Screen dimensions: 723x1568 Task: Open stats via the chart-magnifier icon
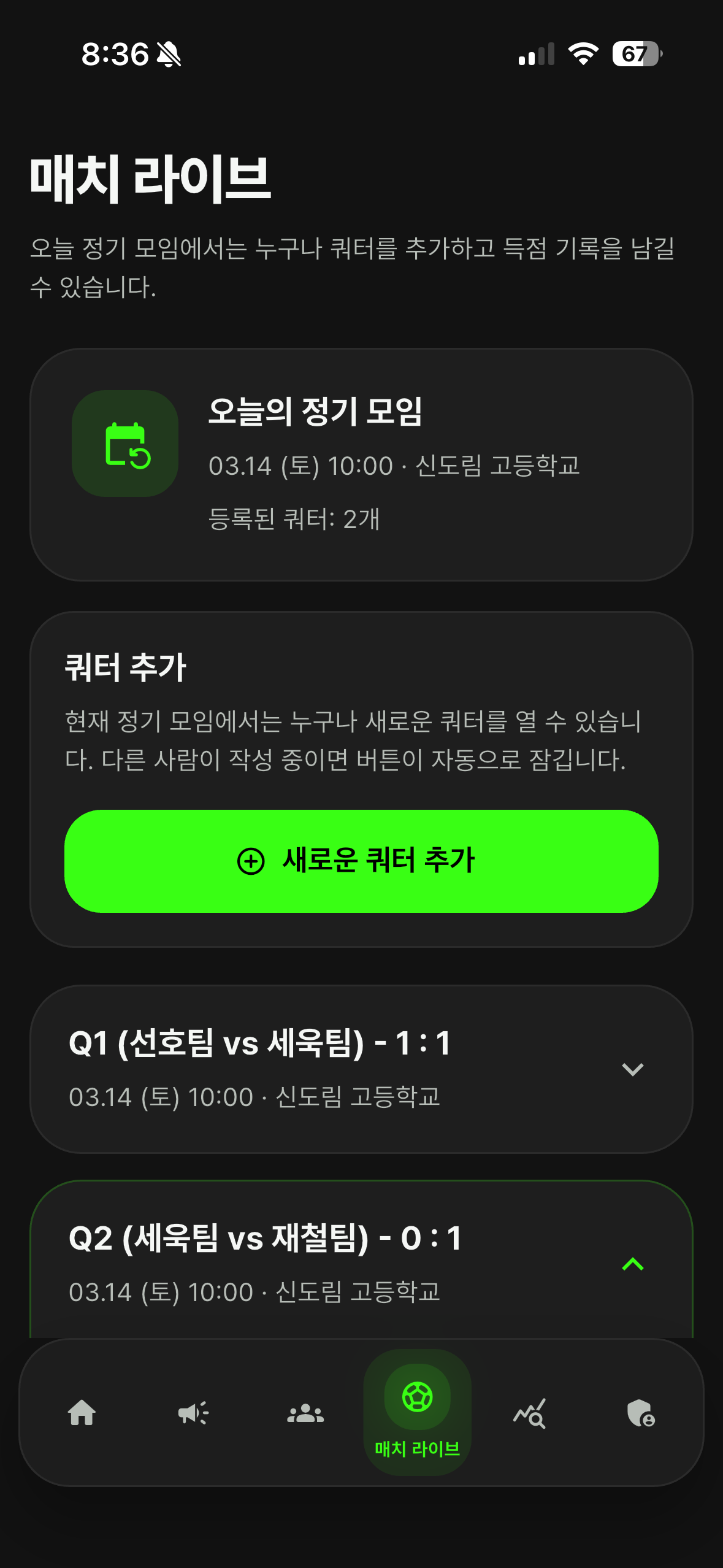pyautogui.click(x=528, y=1416)
